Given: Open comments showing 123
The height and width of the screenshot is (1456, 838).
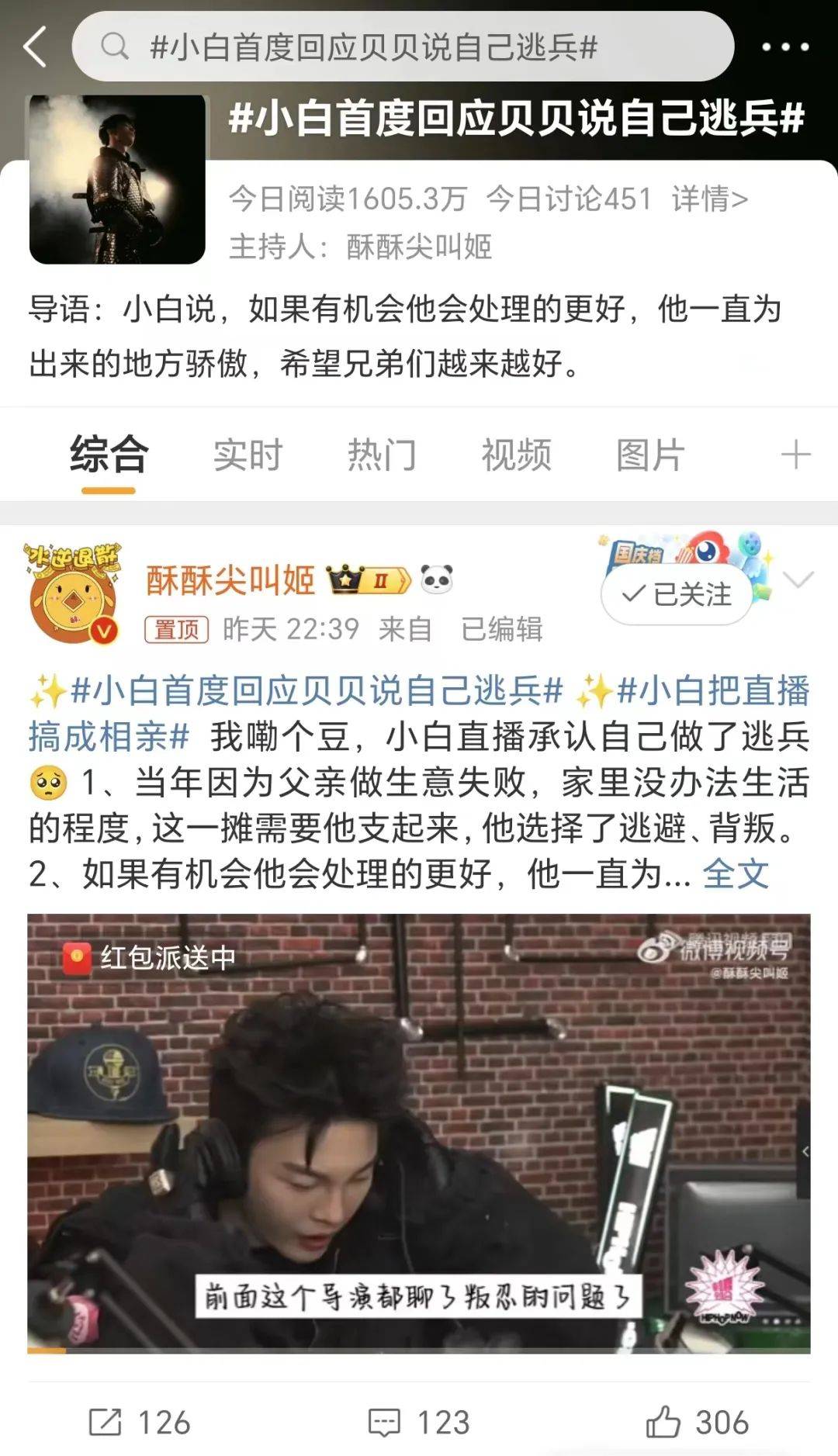Looking at the screenshot, I should pos(419,1422).
